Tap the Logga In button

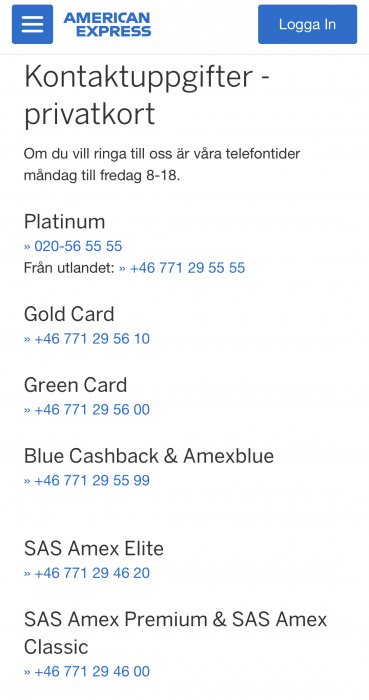pos(307,24)
